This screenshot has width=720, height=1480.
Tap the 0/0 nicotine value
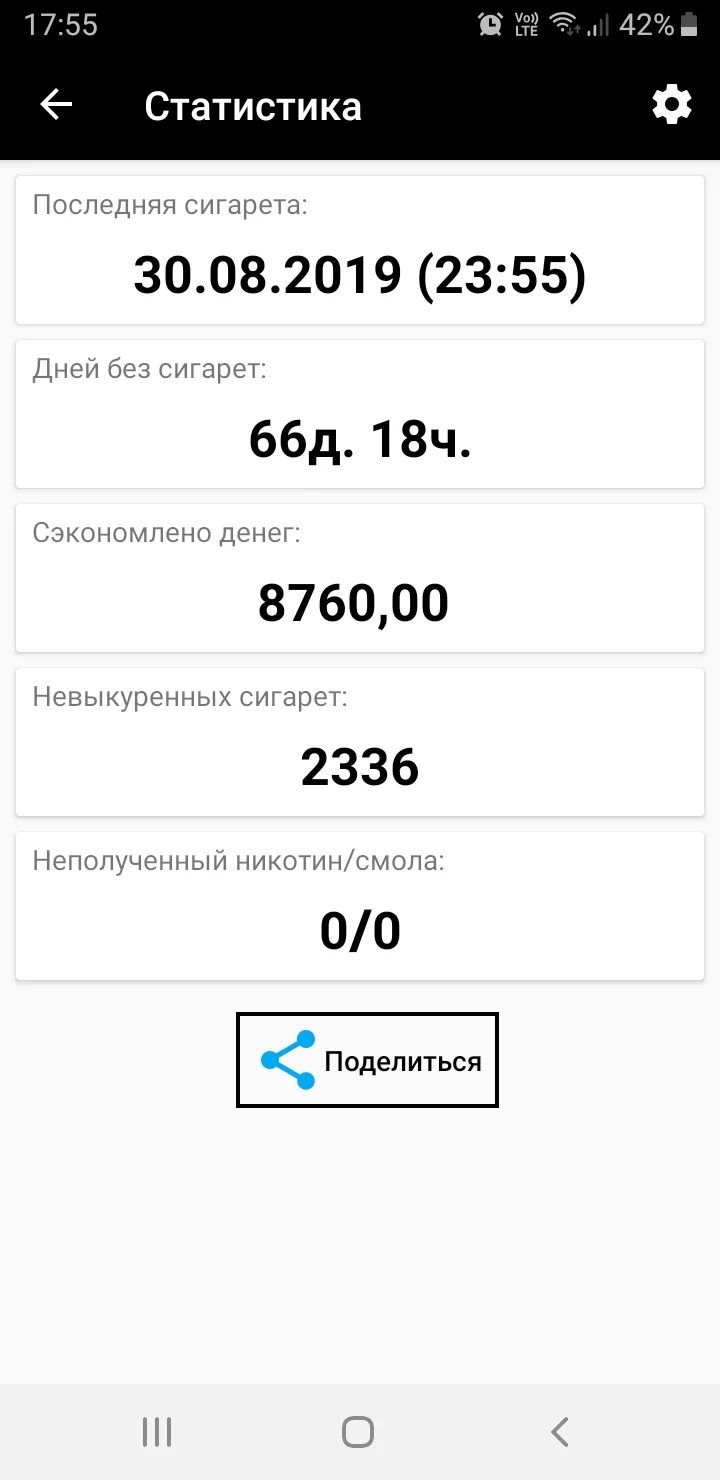click(x=360, y=930)
